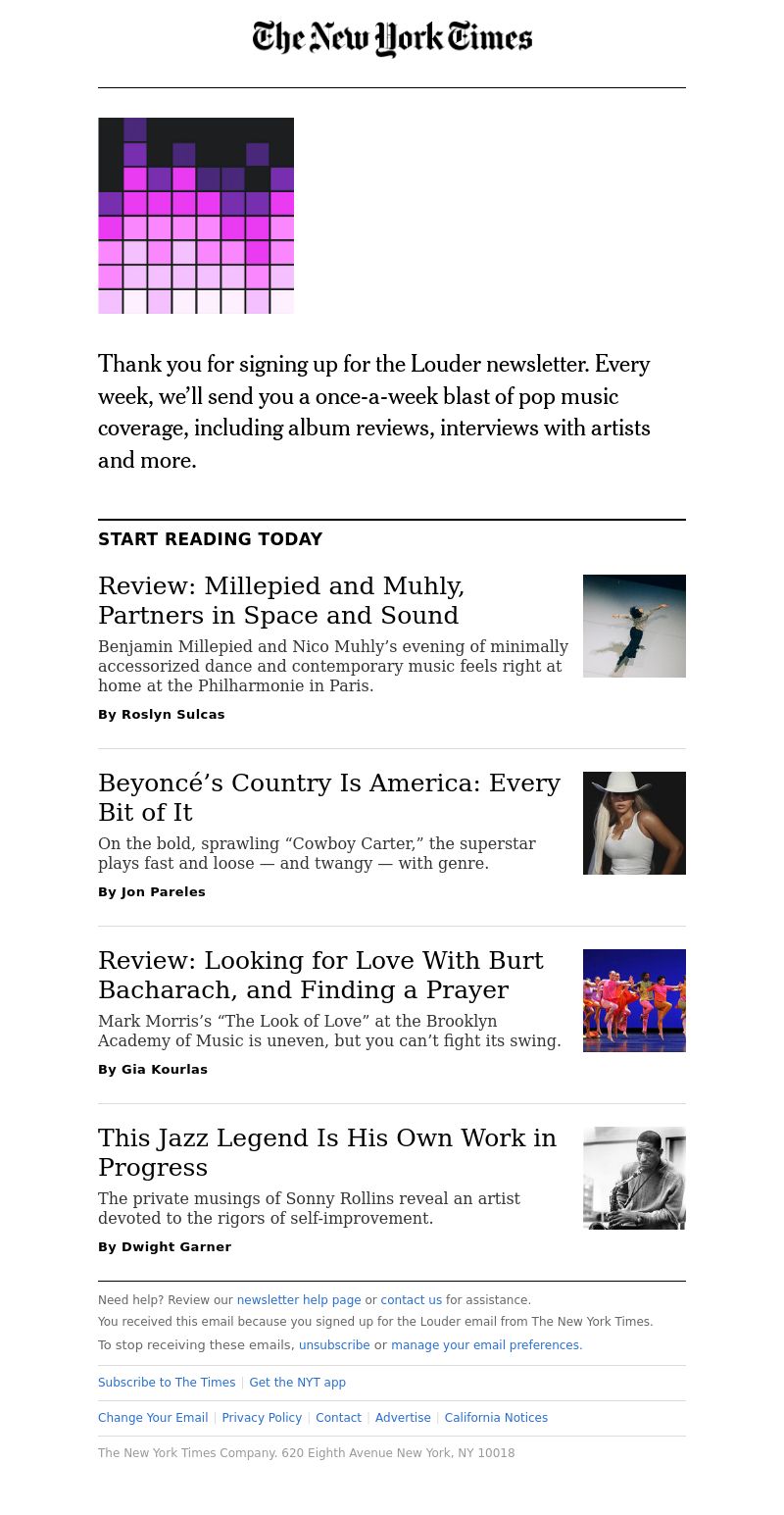The image size is (784, 1515).
Task: Unsubscribe from these emails
Action: click(x=334, y=1345)
